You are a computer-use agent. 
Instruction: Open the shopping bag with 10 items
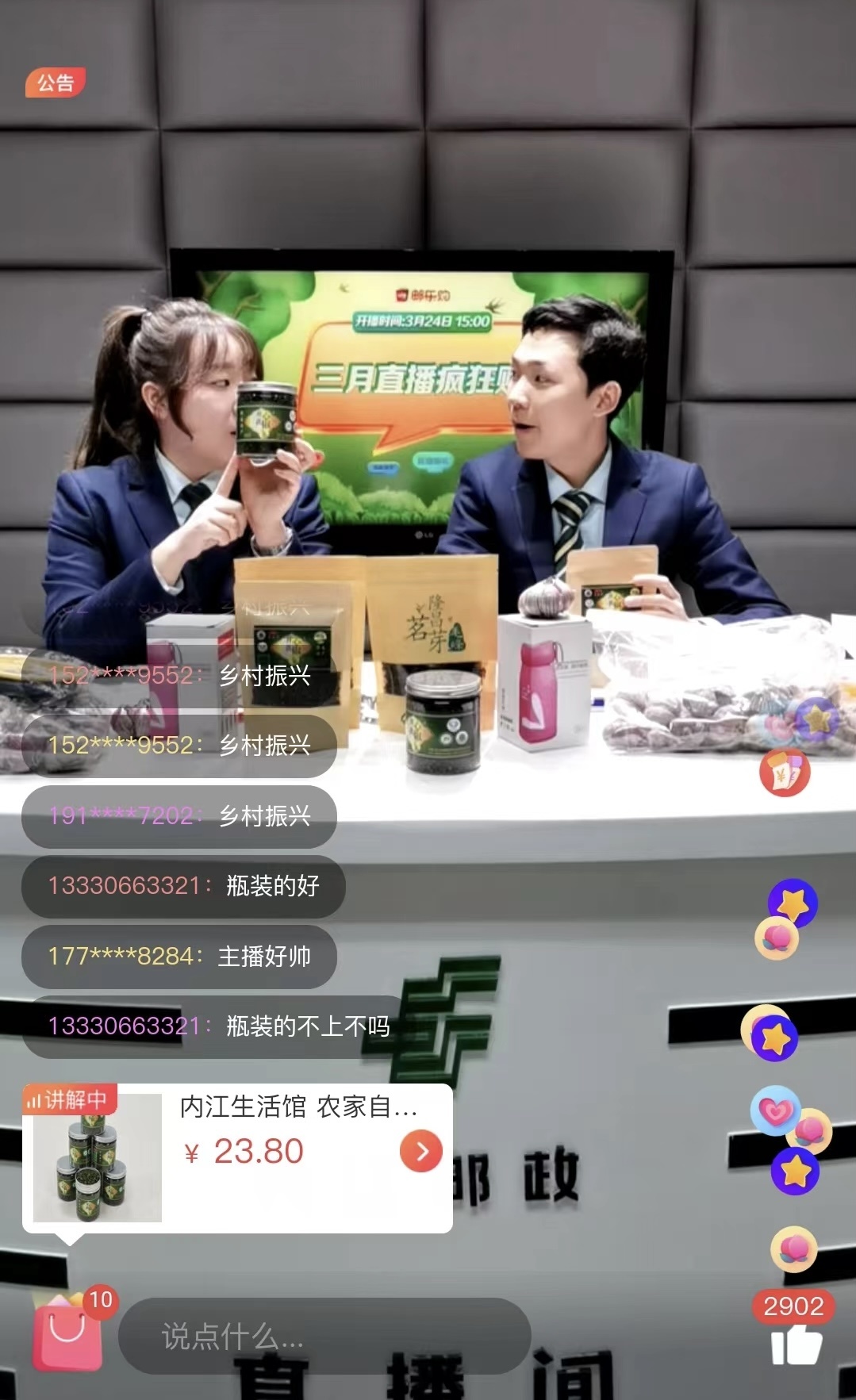(68, 1333)
